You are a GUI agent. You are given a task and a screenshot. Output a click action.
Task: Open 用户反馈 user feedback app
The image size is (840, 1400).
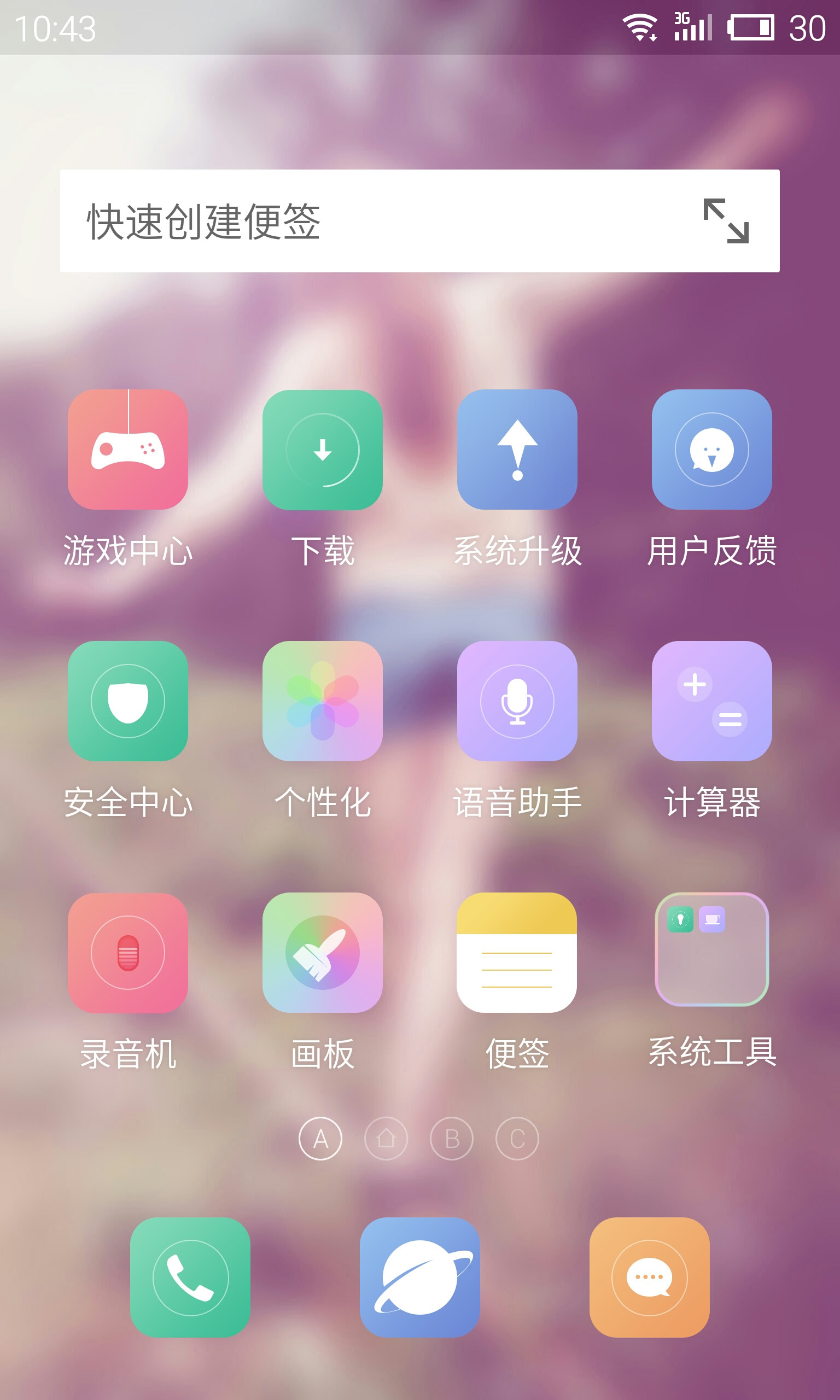[711, 450]
